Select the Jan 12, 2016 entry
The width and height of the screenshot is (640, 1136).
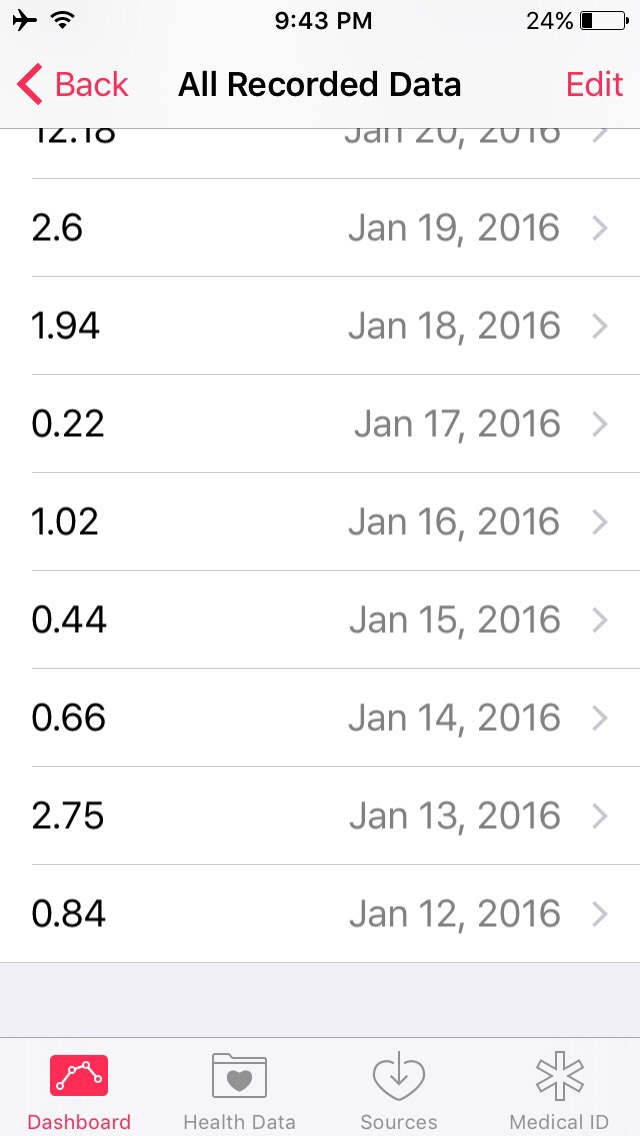pos(320,915)
